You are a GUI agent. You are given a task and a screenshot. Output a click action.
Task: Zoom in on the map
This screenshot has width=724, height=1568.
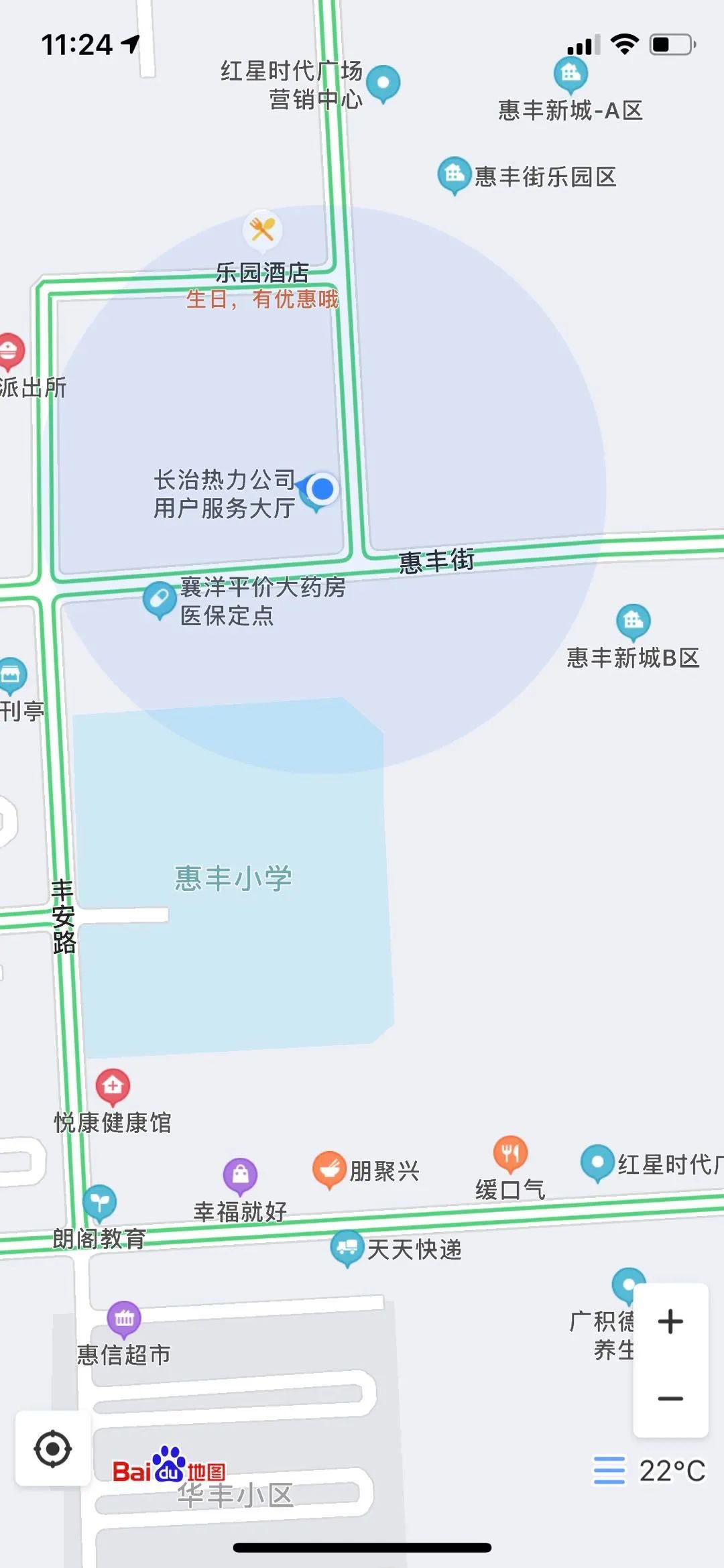point(670,1322)
